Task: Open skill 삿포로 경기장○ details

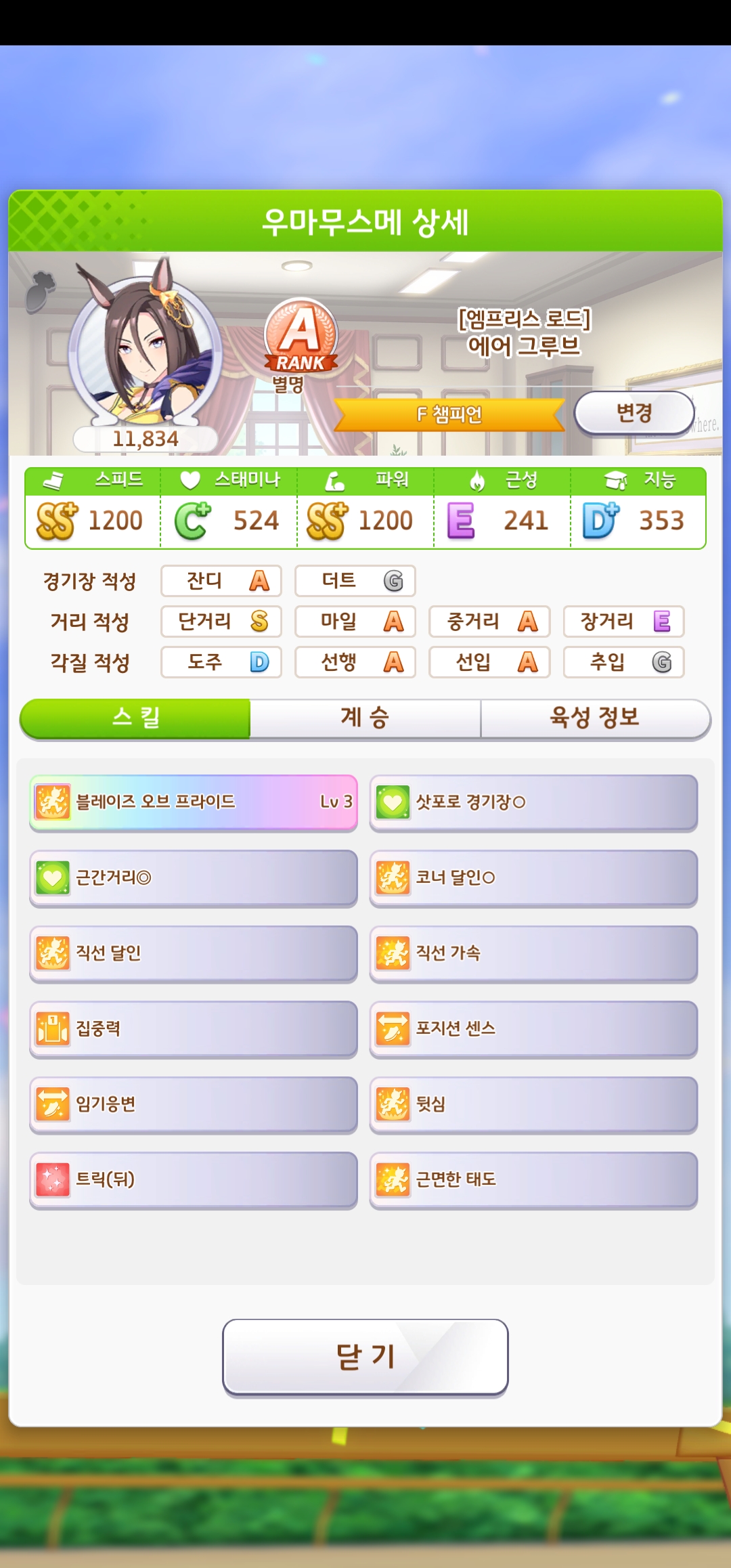Action: [533, 802]
